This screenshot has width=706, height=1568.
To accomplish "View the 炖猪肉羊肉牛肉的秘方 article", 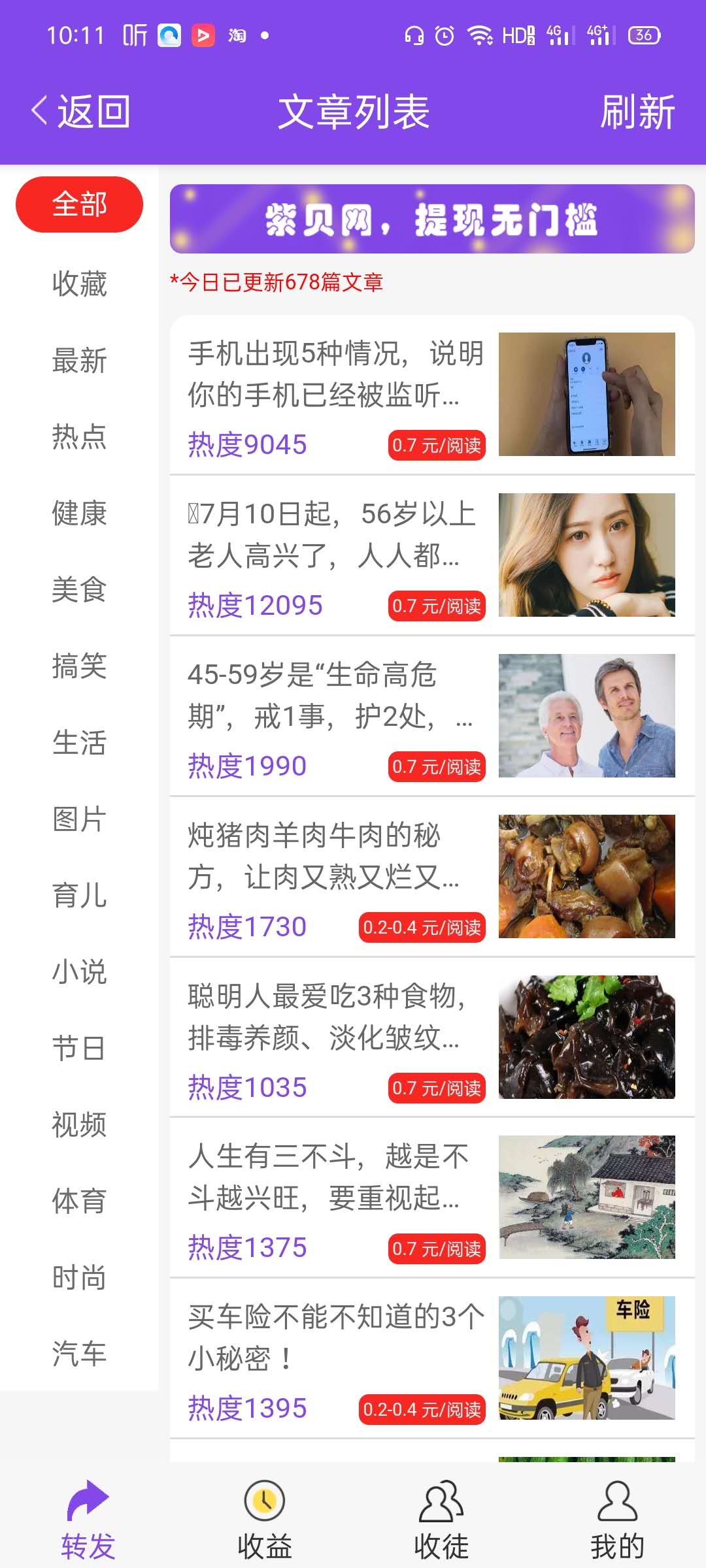I will [336, 857].
